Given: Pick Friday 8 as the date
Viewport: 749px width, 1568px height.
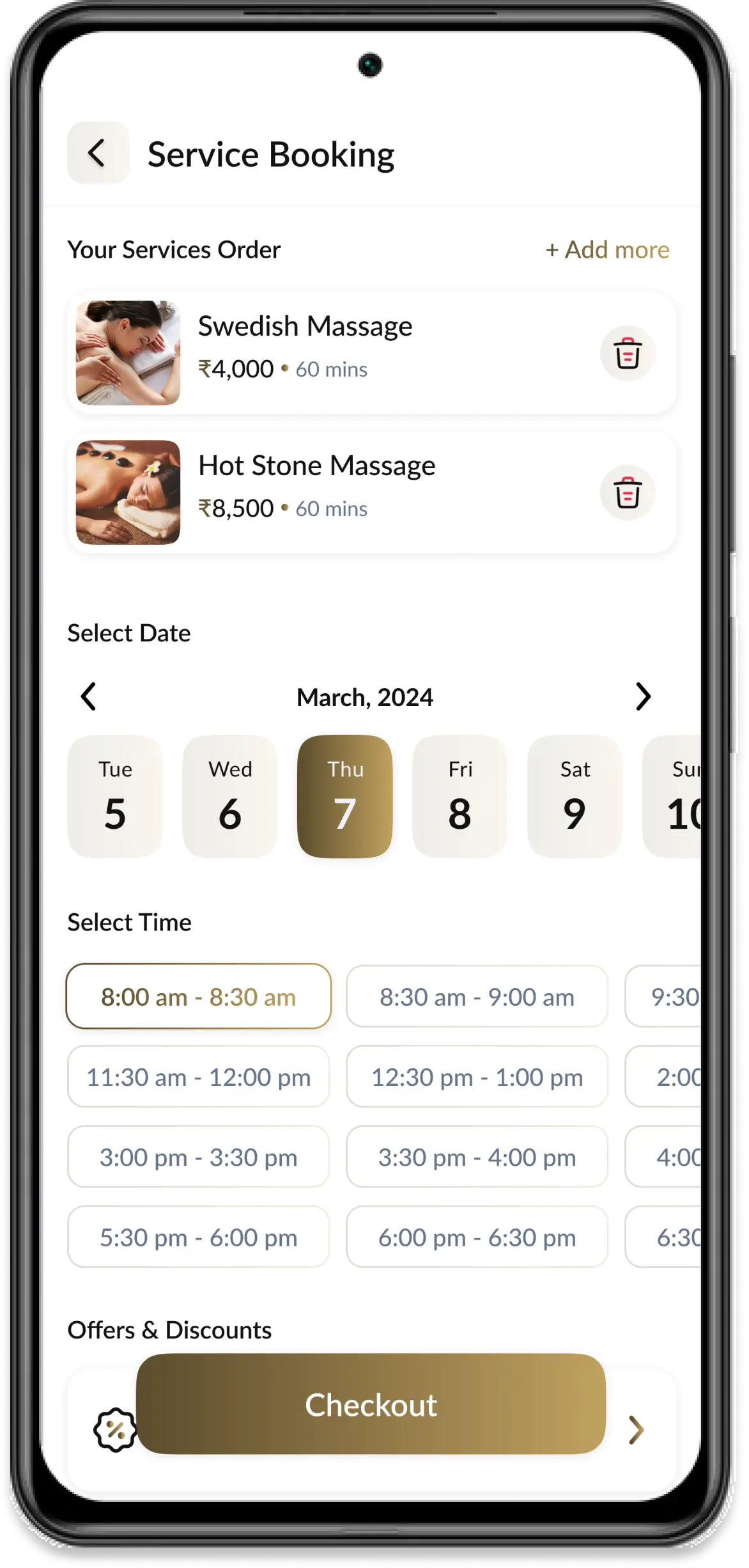Looking at the screenshot, I should pos(459,796).
